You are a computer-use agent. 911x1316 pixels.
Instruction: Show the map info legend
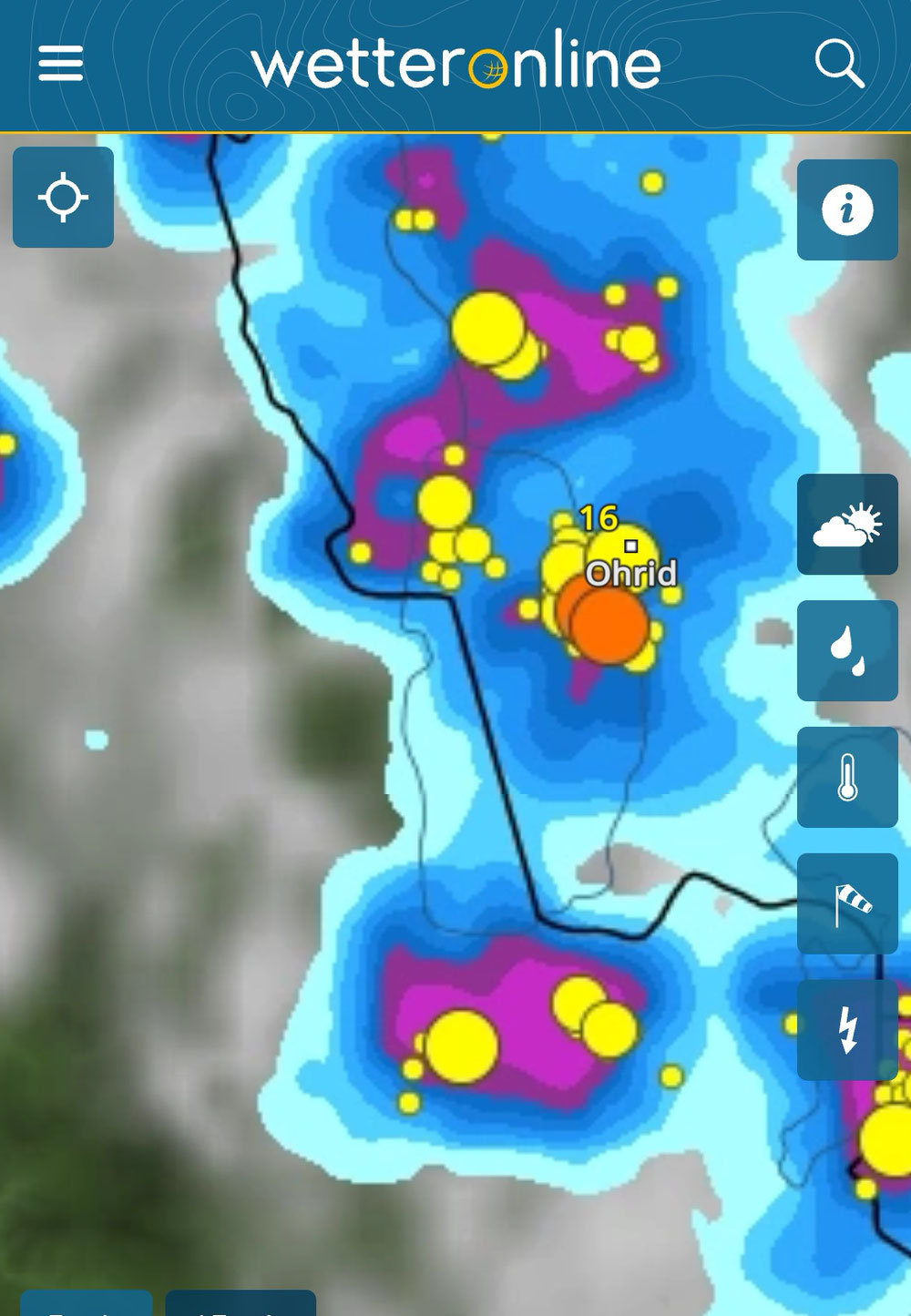pos(847,210)
